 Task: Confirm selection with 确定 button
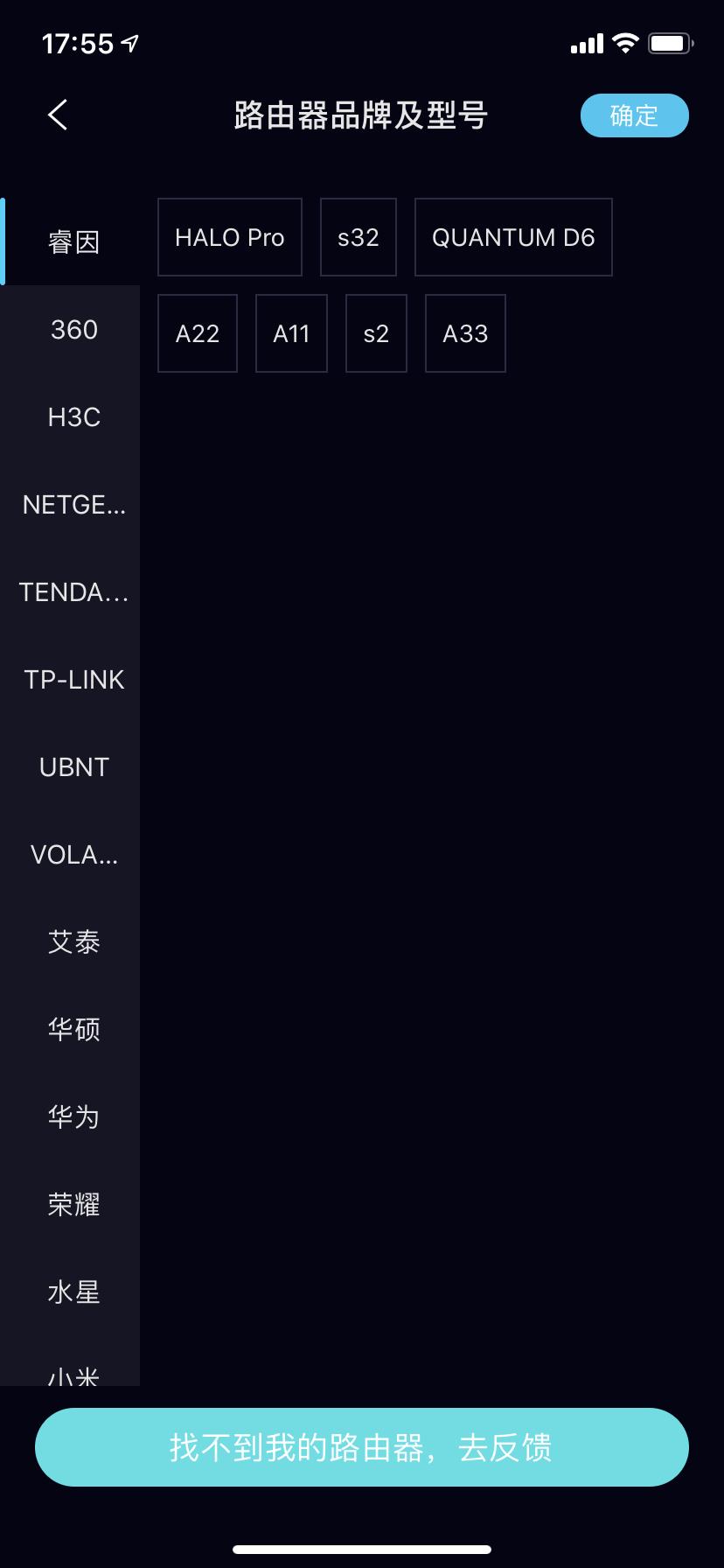634,115
